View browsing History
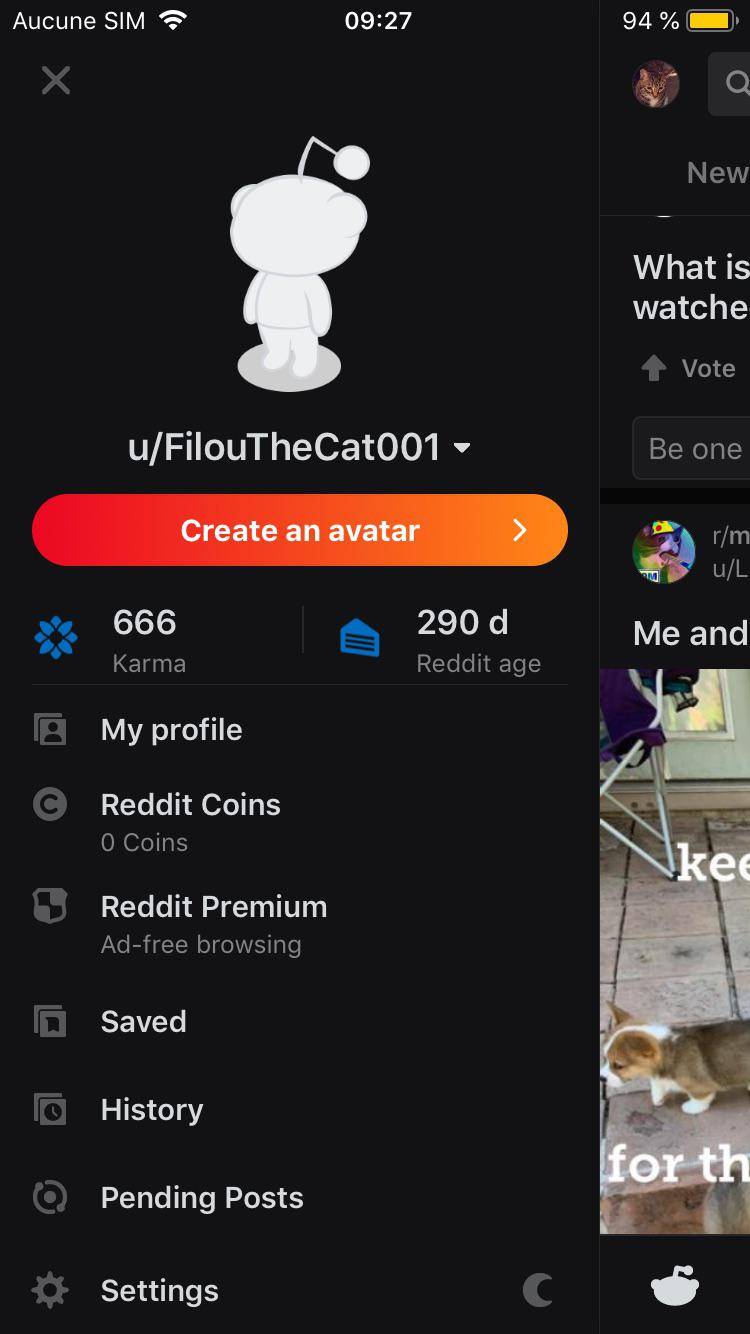This screenshot has width=750, height=1334. [151, 1109]
